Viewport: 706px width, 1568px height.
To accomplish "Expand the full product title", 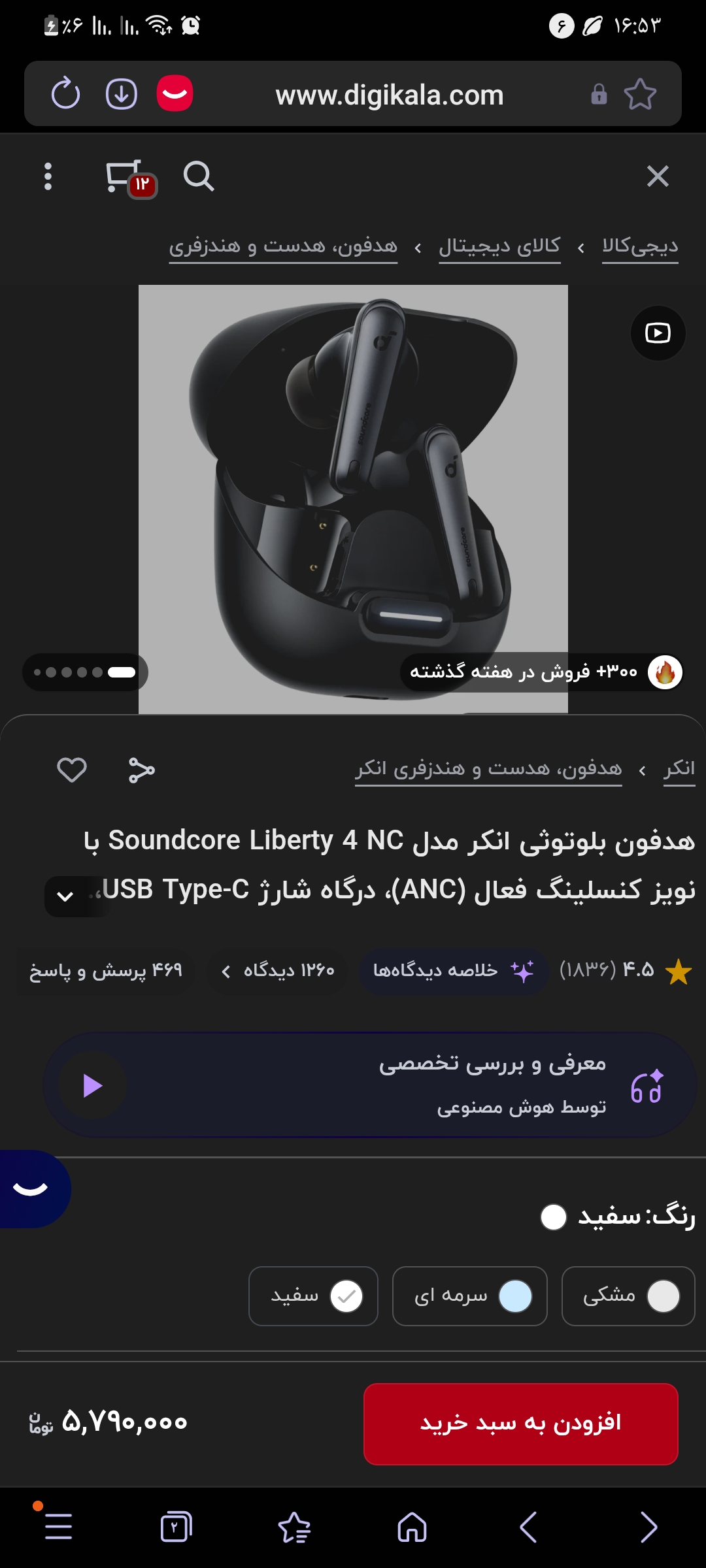I will click(65, 896).
